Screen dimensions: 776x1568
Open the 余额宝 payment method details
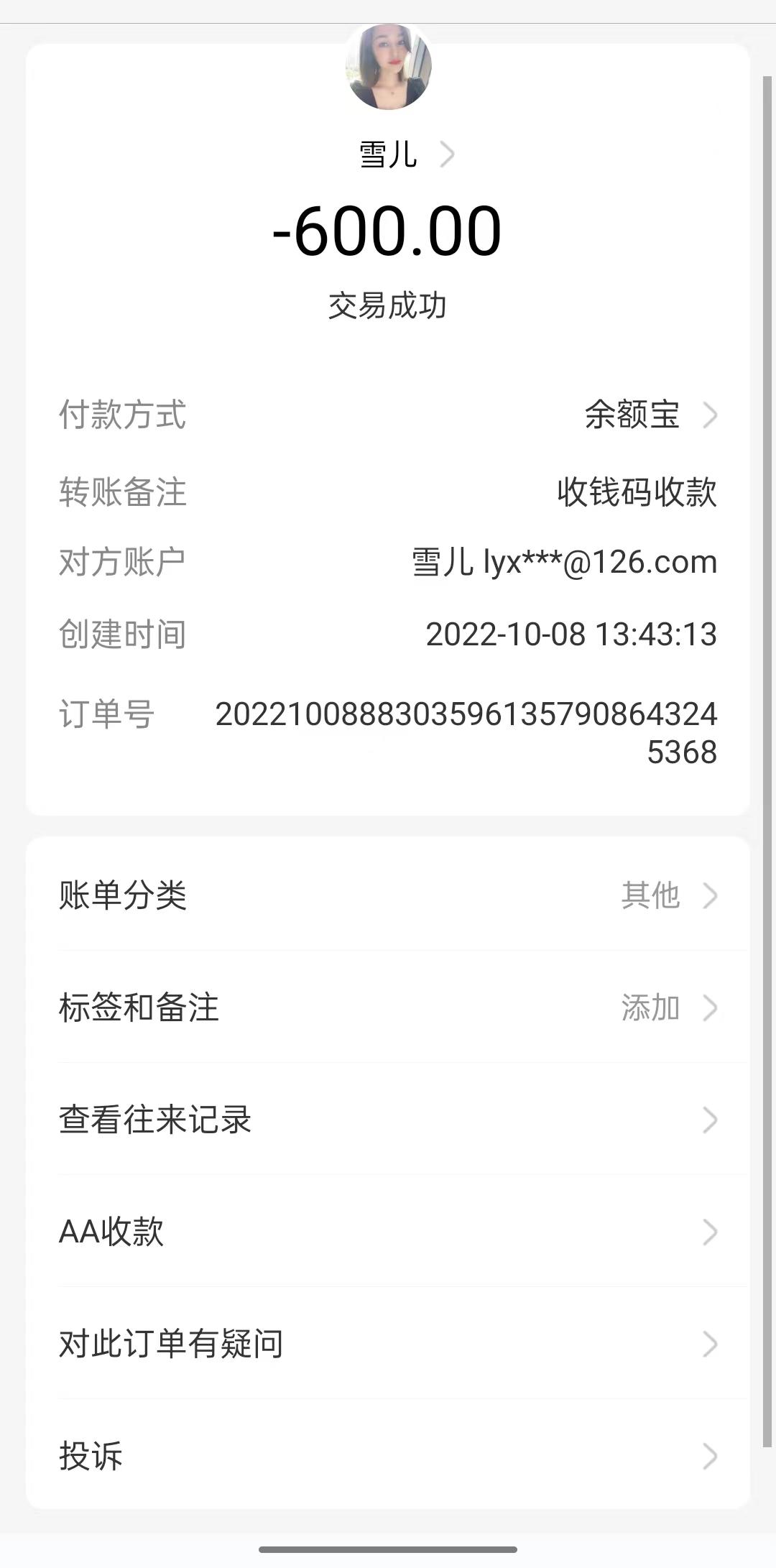point(650,415)
